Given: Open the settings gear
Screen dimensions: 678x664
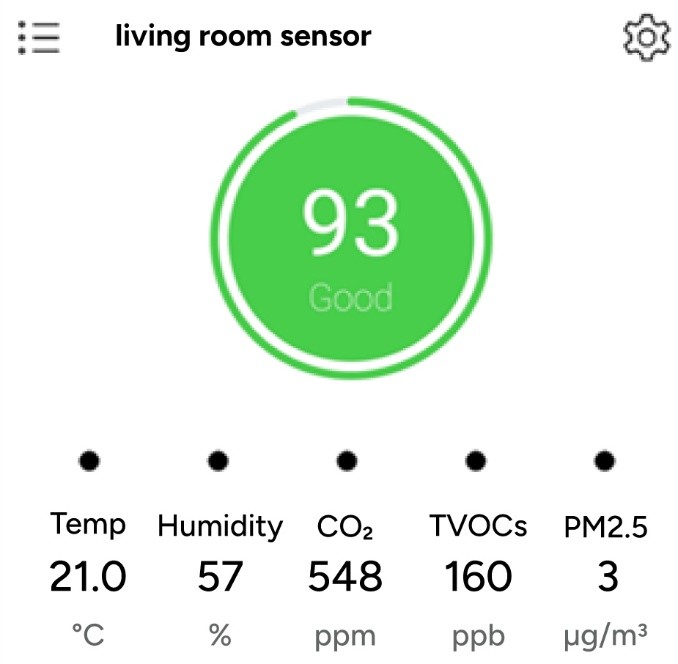Looking at the screenshot, I should (x=646, y=37).
